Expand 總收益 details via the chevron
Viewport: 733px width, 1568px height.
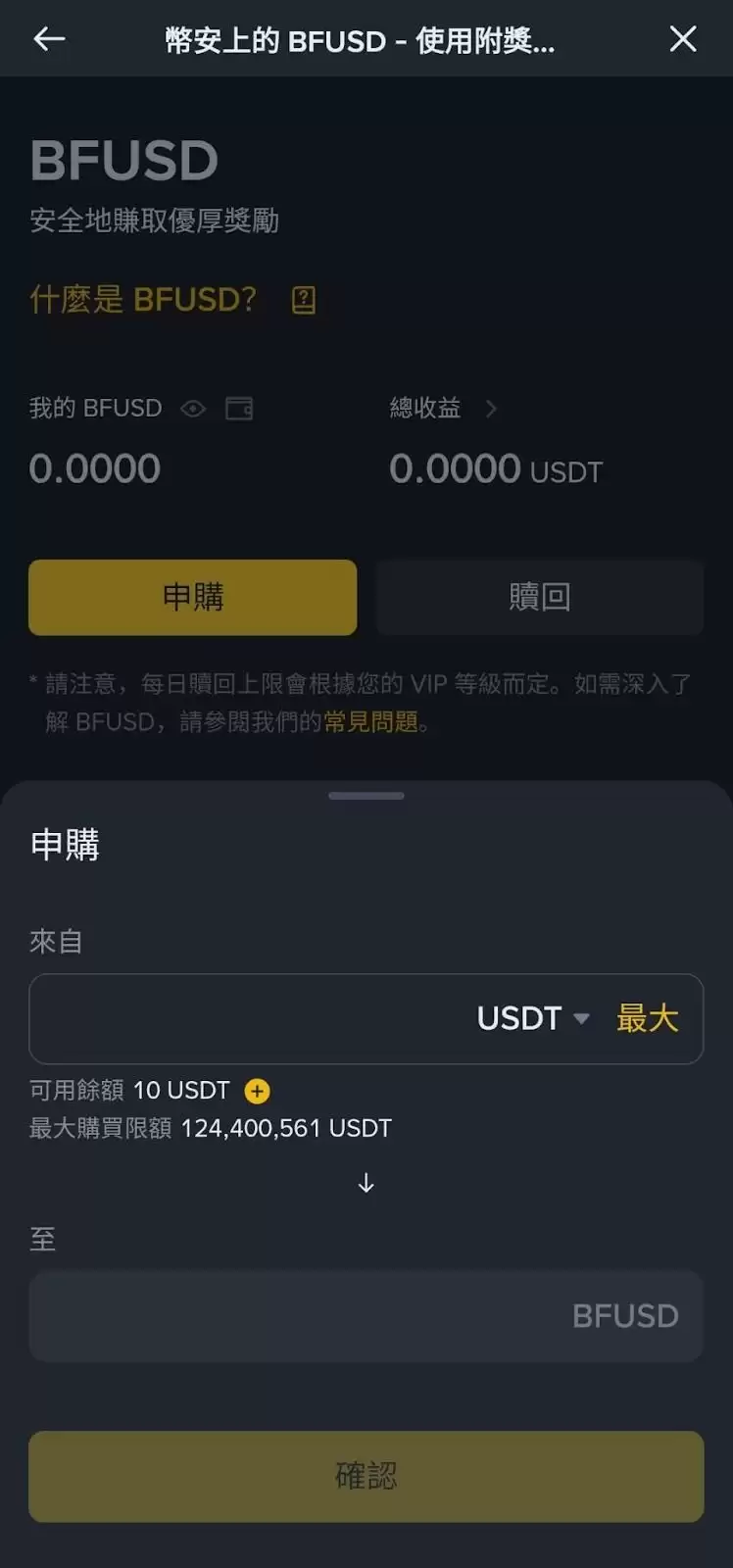[x=492, y=409]
